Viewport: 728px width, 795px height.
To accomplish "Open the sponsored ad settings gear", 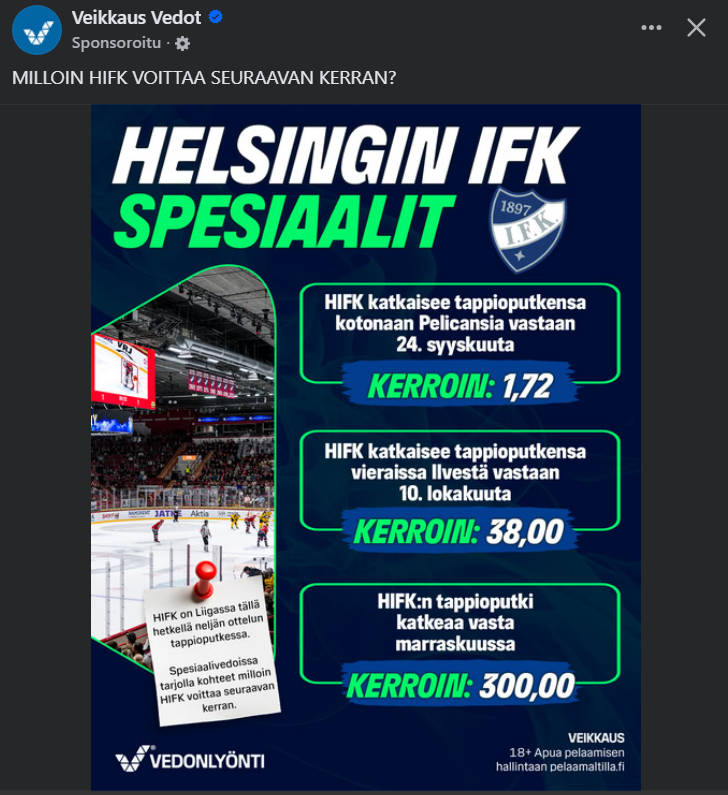I will 182,43.
